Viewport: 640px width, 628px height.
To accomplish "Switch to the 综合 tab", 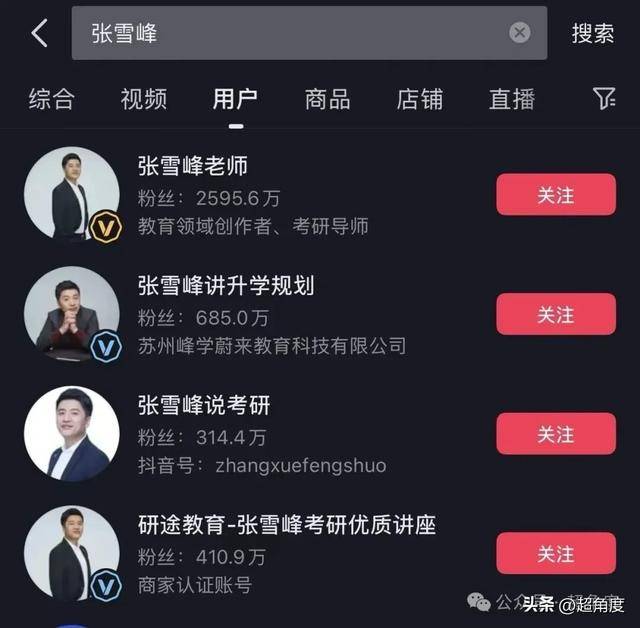I will [51, 98].
